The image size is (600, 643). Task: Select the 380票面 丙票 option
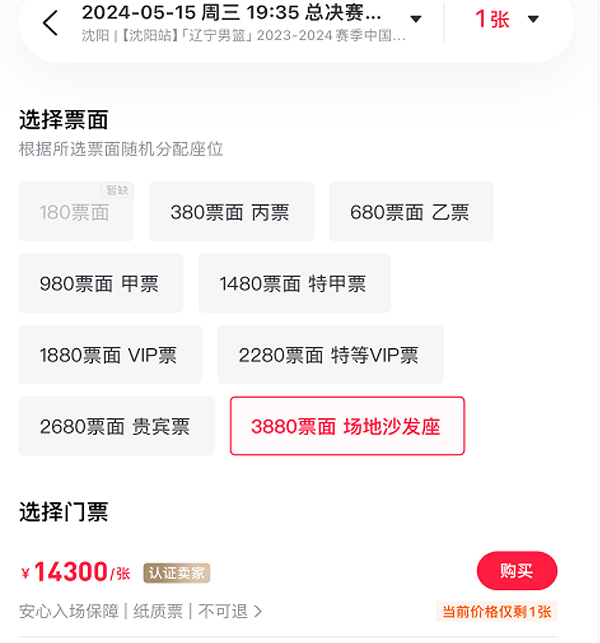231,212
